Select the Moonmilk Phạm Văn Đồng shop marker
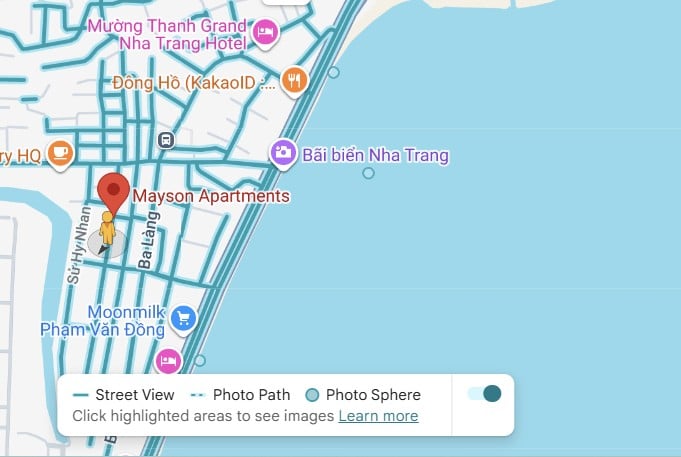The image size is (681, 457). 182,319
